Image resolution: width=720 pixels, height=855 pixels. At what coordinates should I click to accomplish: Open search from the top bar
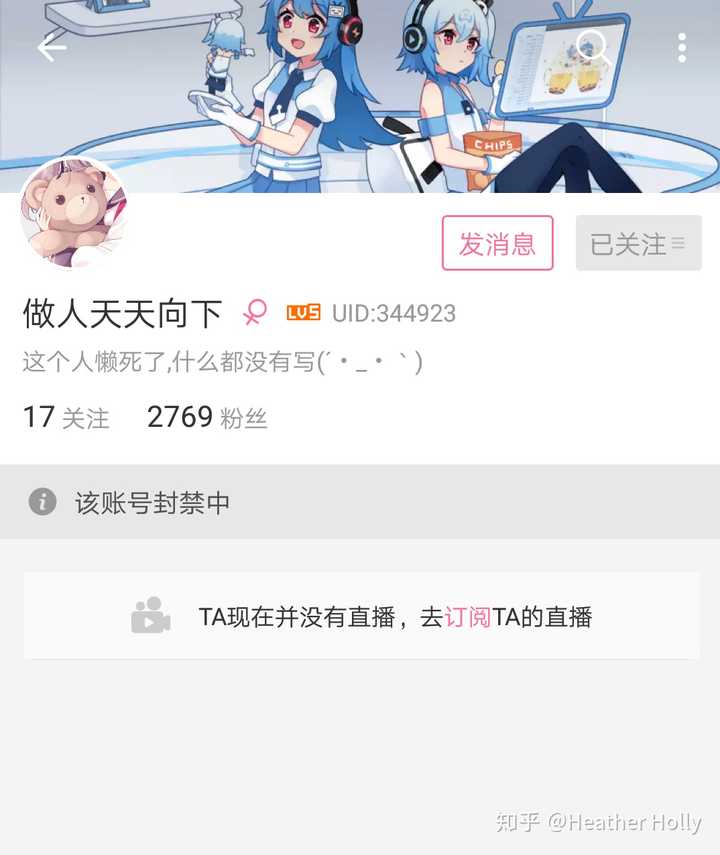592,46
